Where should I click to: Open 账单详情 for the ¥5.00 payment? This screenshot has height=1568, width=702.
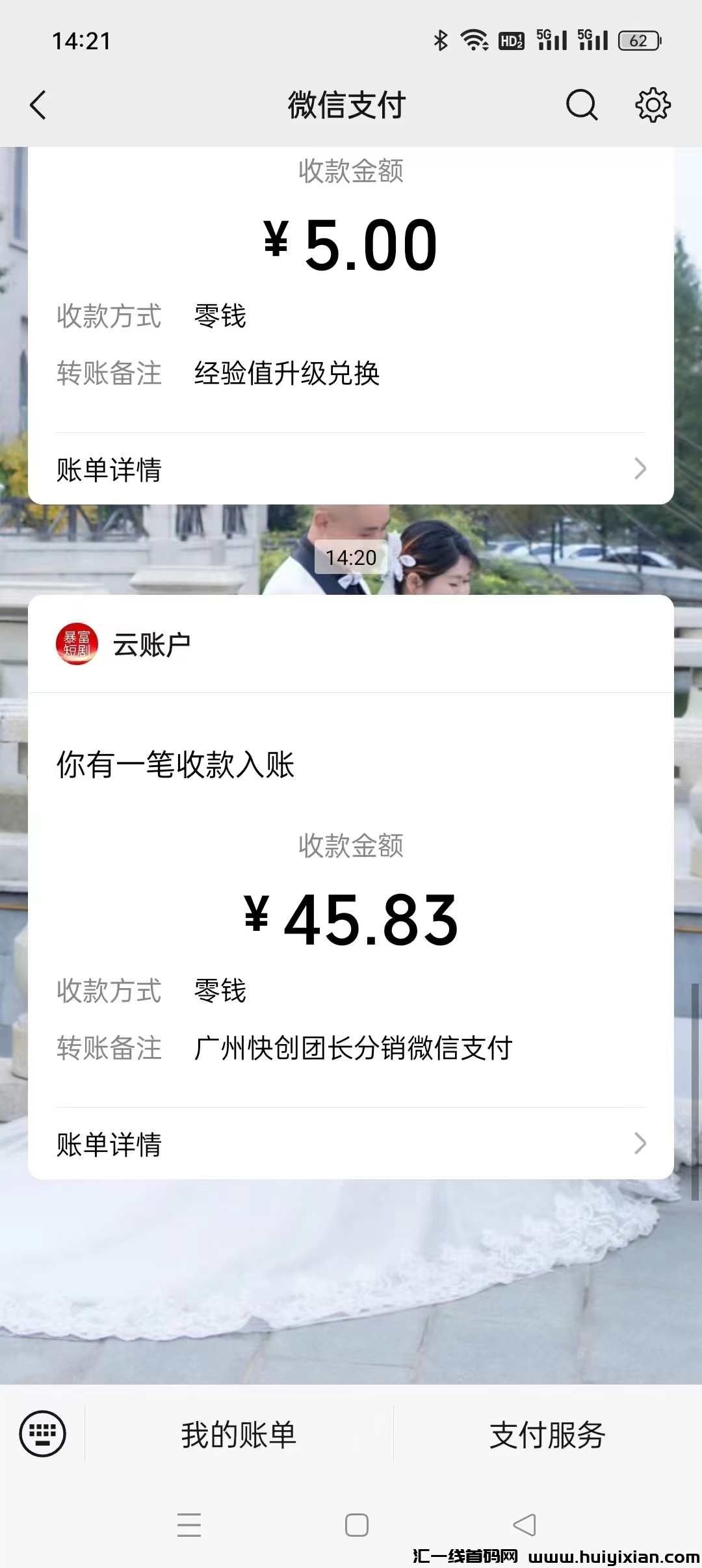tap(351, 469)
